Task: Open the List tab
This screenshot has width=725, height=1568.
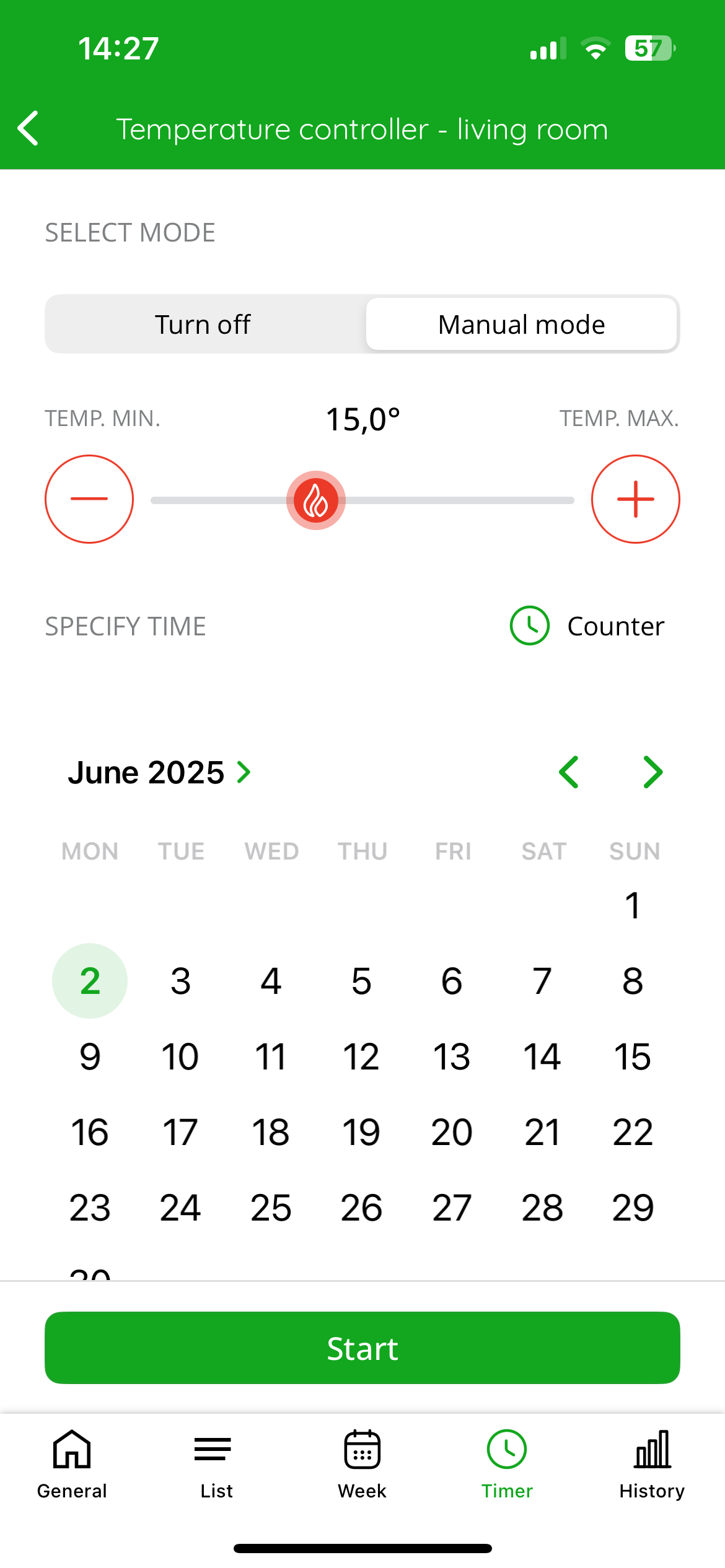Action: click(x=217, y=1465)
